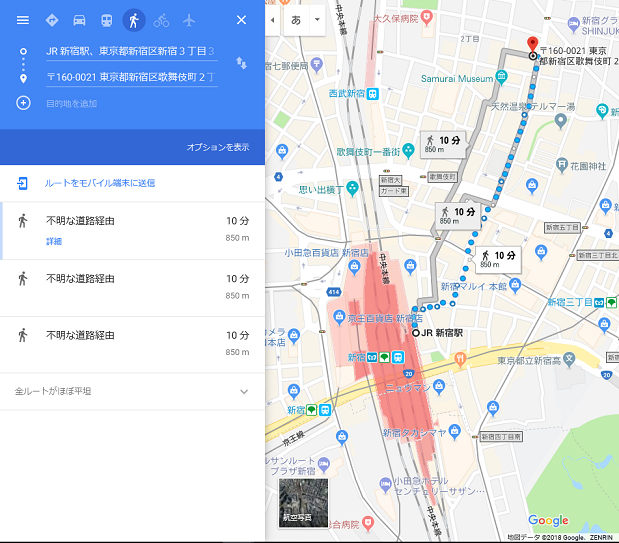Open the input method dropdown arrow
619x543 pixels.
click(x=317, y=20)
